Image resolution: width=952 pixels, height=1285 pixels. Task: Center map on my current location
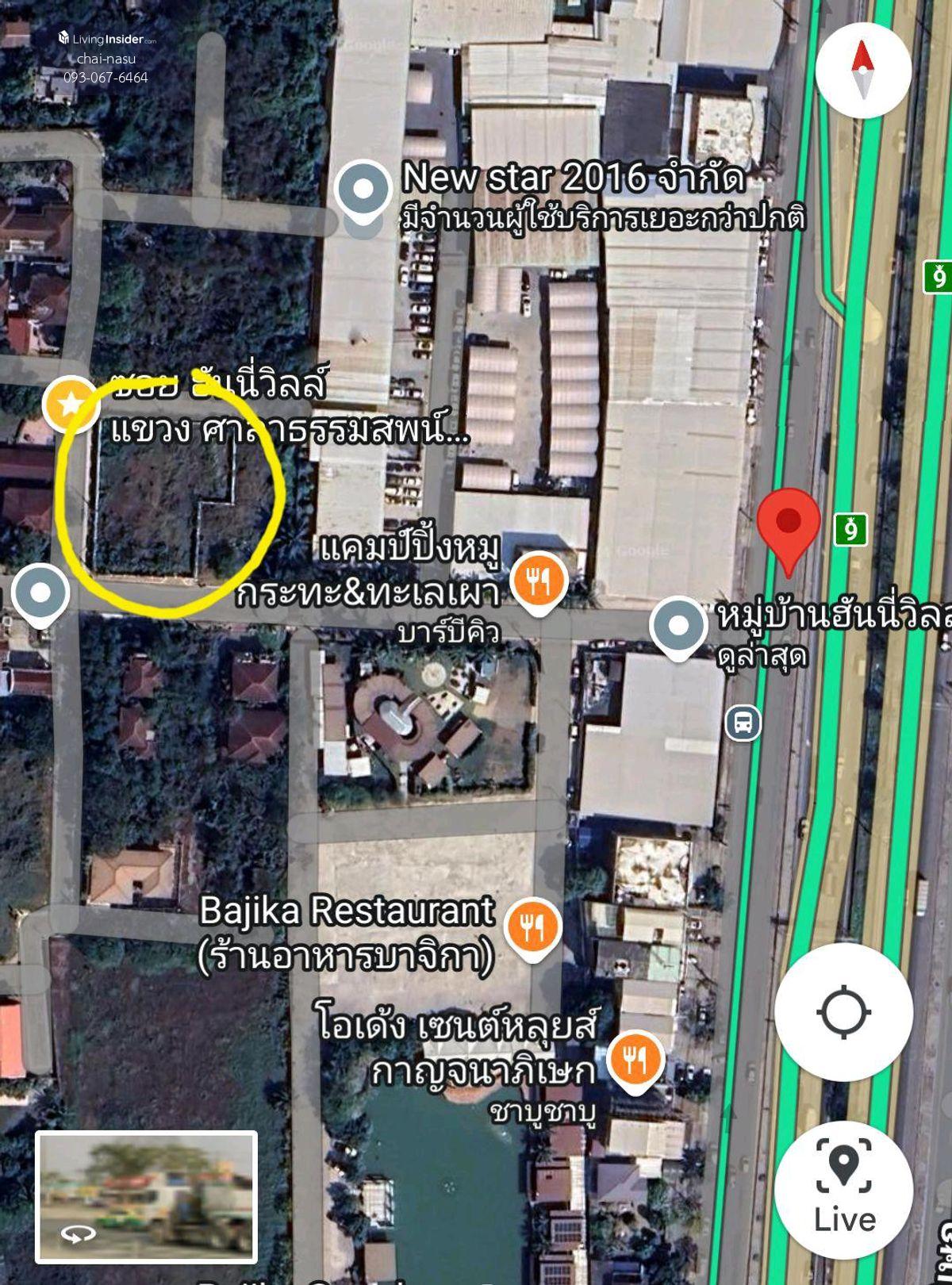(x=843, y=1012)
